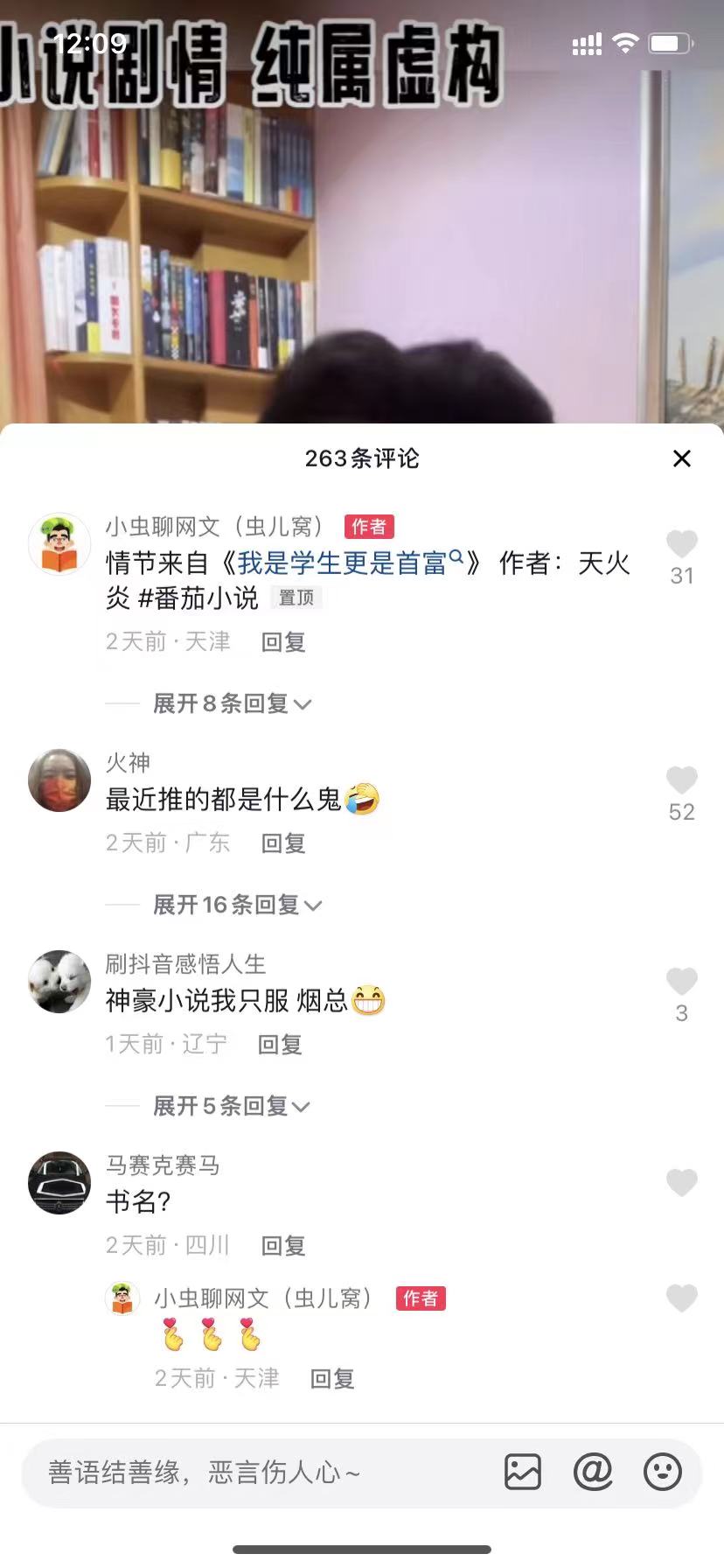Image resolution: width=724 pixels, height=1568 pixels.
Task: Tap 小虫聊网文's avatar on the pinned comment
Action: tap(59, 542)
